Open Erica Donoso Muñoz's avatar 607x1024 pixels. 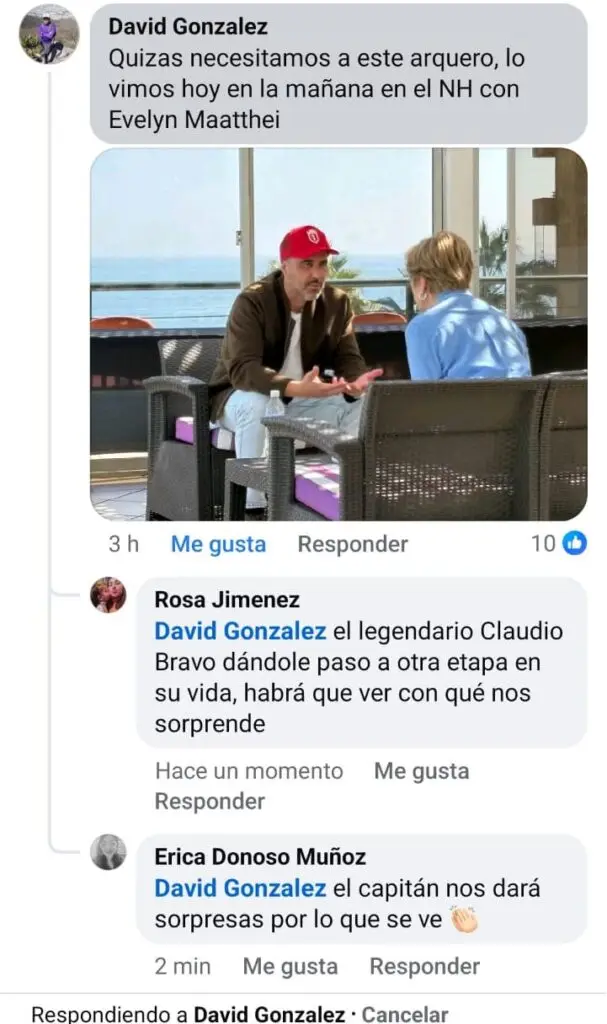click(x=108, y=852)
